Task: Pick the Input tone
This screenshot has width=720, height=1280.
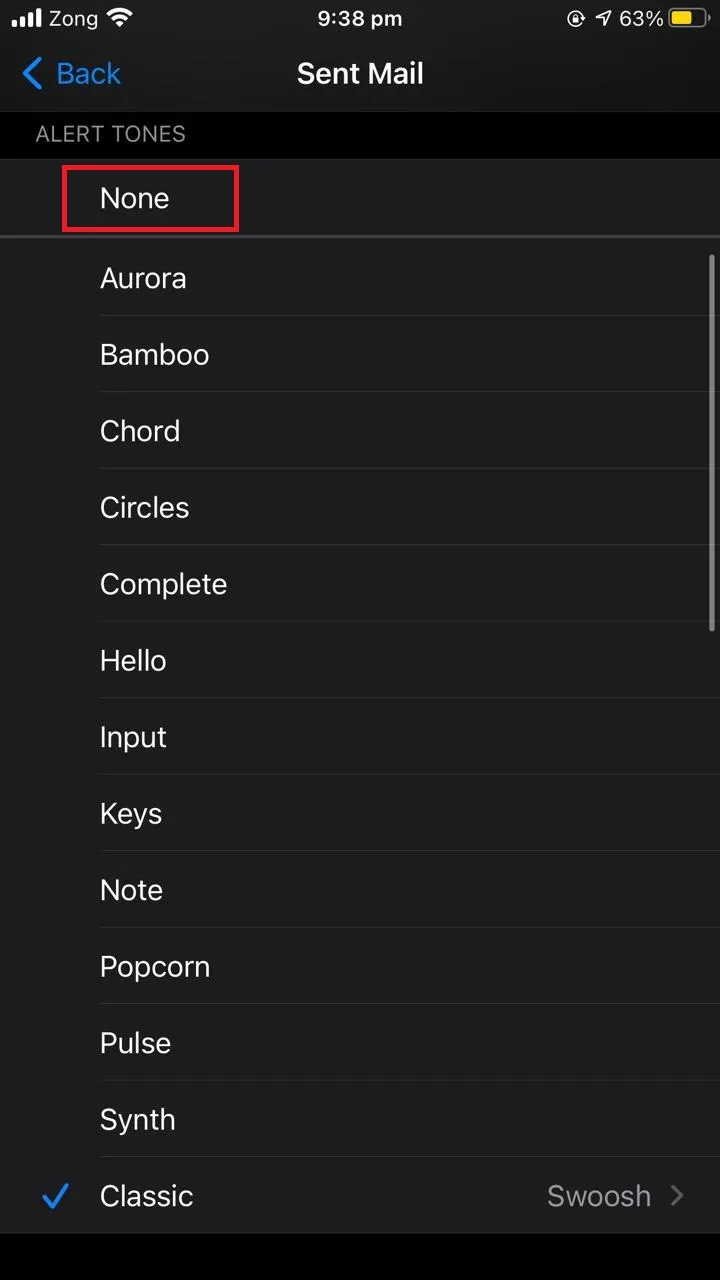Action: click(133, 737)
